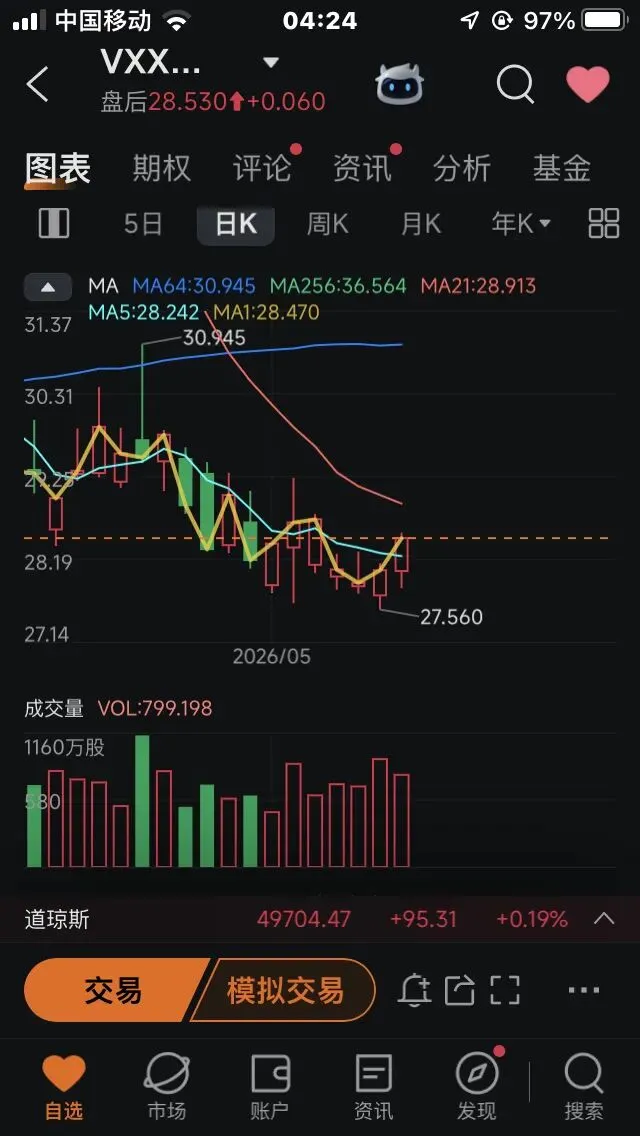Open the 资讯 top tab
Image resolution: width=640 pixels, height=1136 pixels.
coord(362,168)
